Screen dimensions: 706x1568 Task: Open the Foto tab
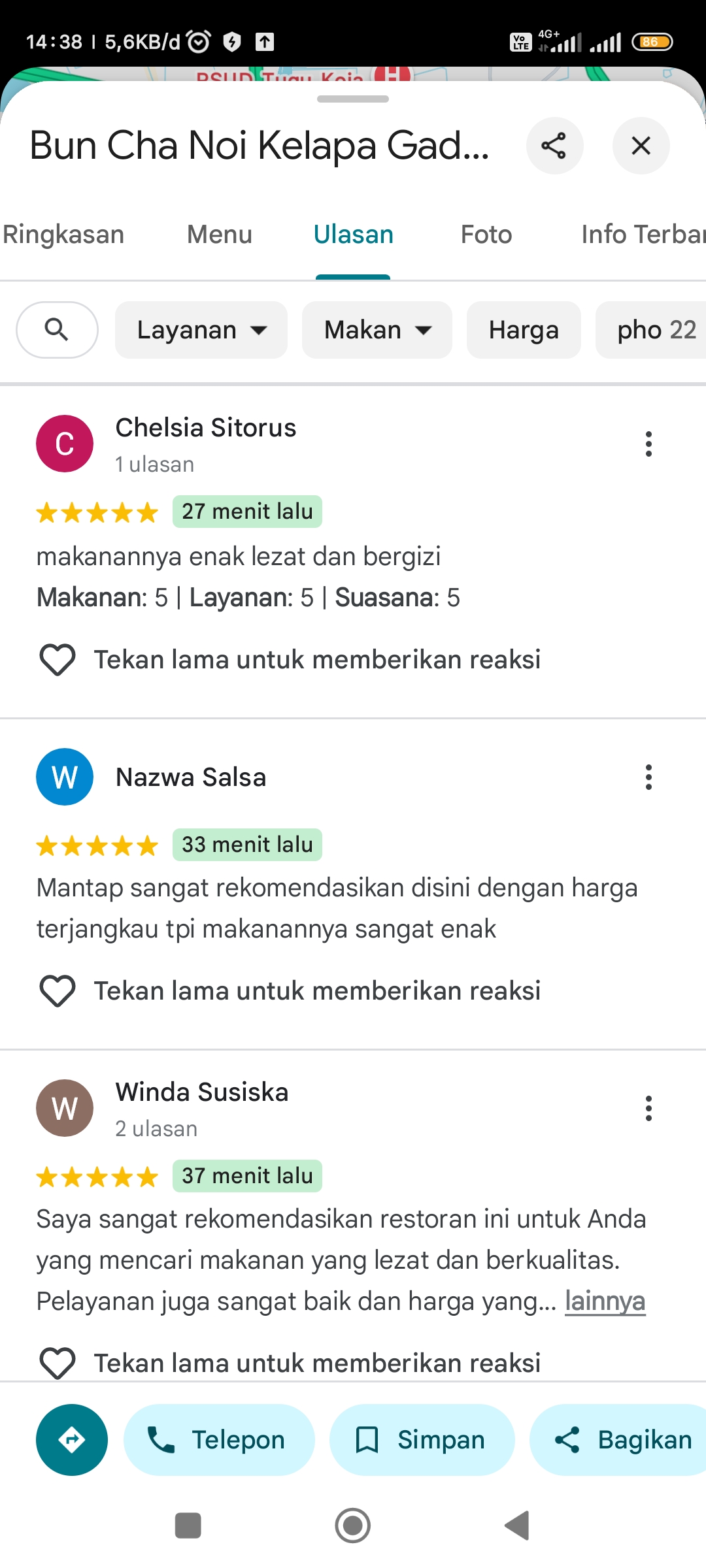[x=486, y=235]
